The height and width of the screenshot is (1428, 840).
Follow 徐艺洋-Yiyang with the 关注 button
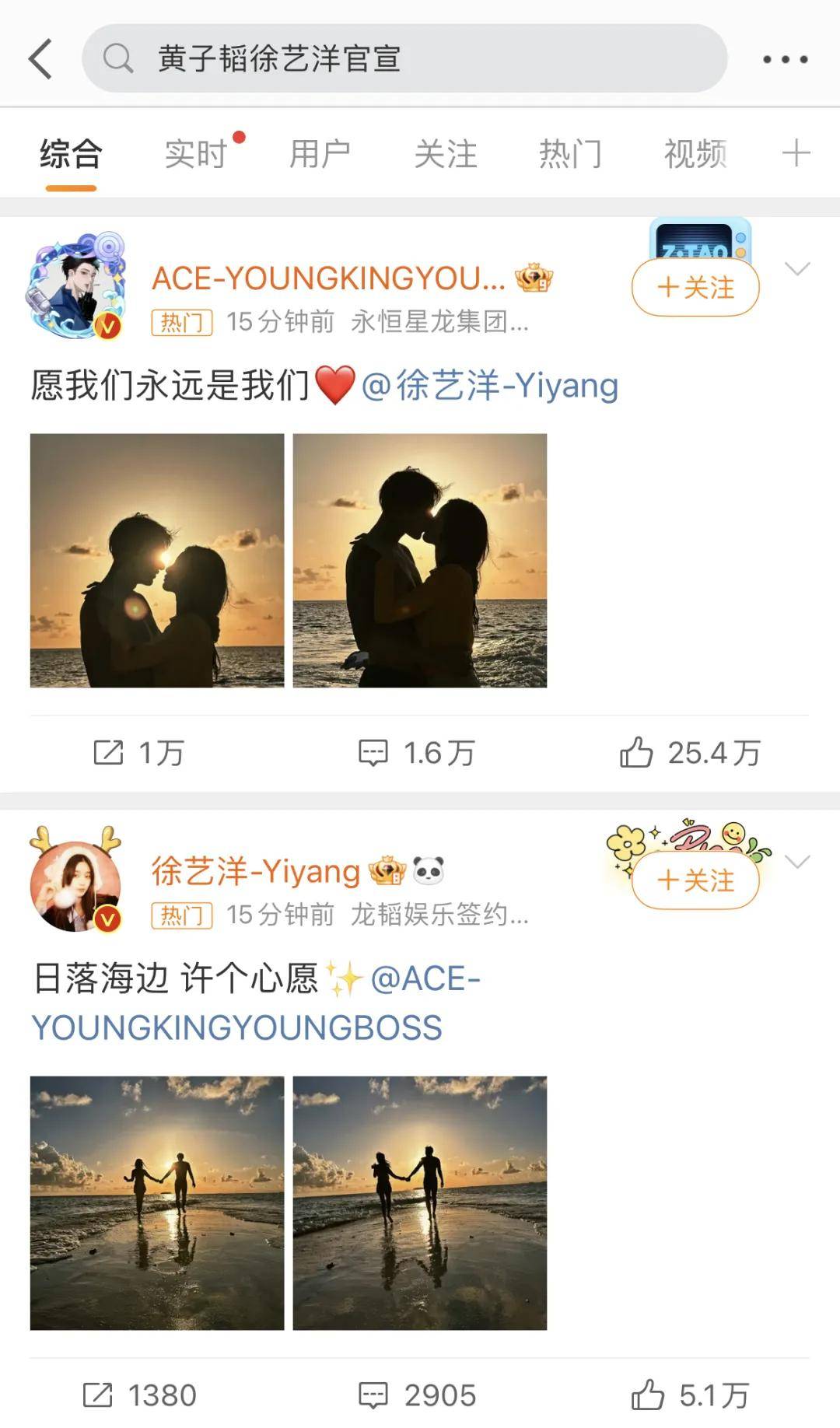(695, 881)
